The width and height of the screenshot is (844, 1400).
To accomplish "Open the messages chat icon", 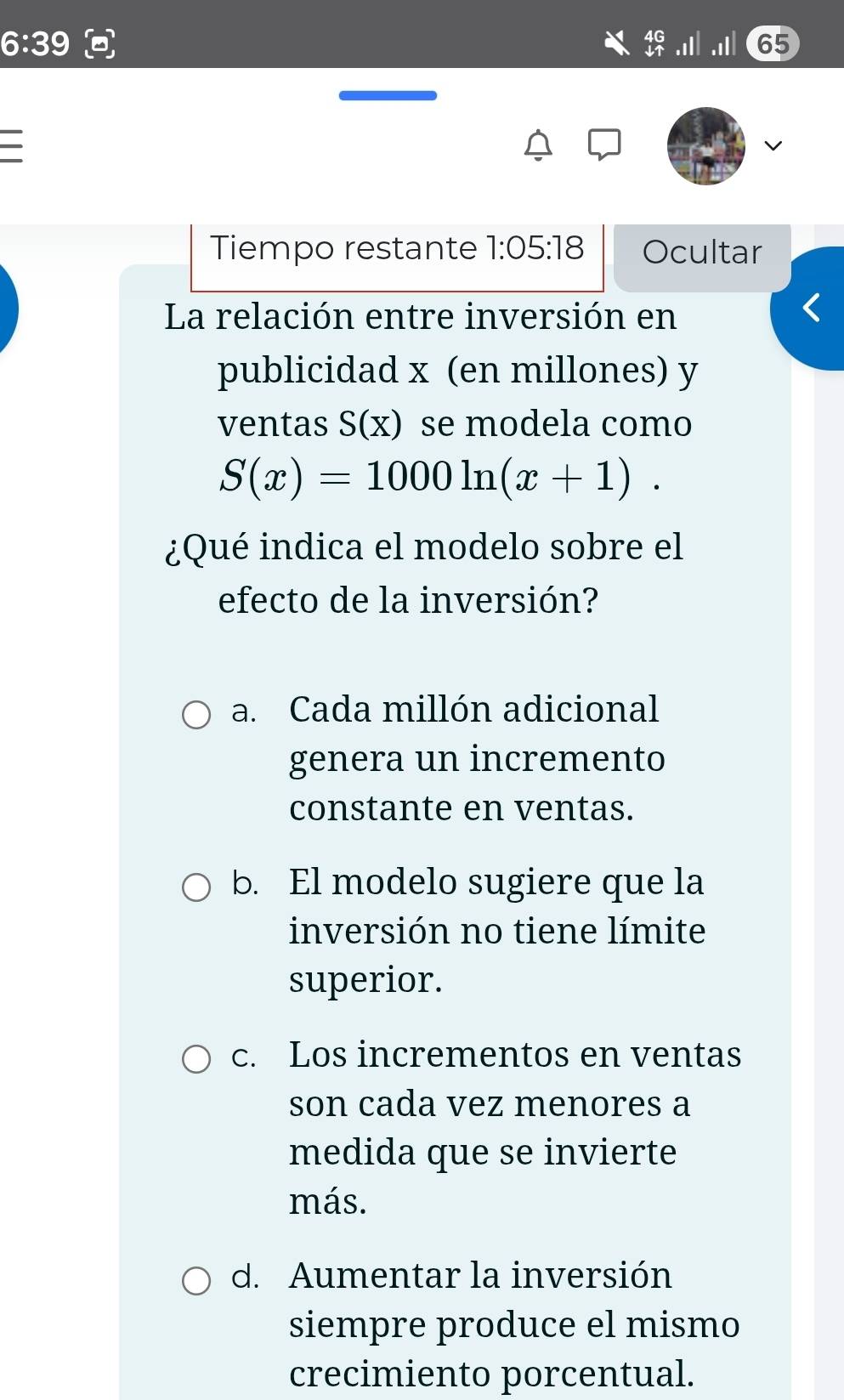I will pos(605,145).
